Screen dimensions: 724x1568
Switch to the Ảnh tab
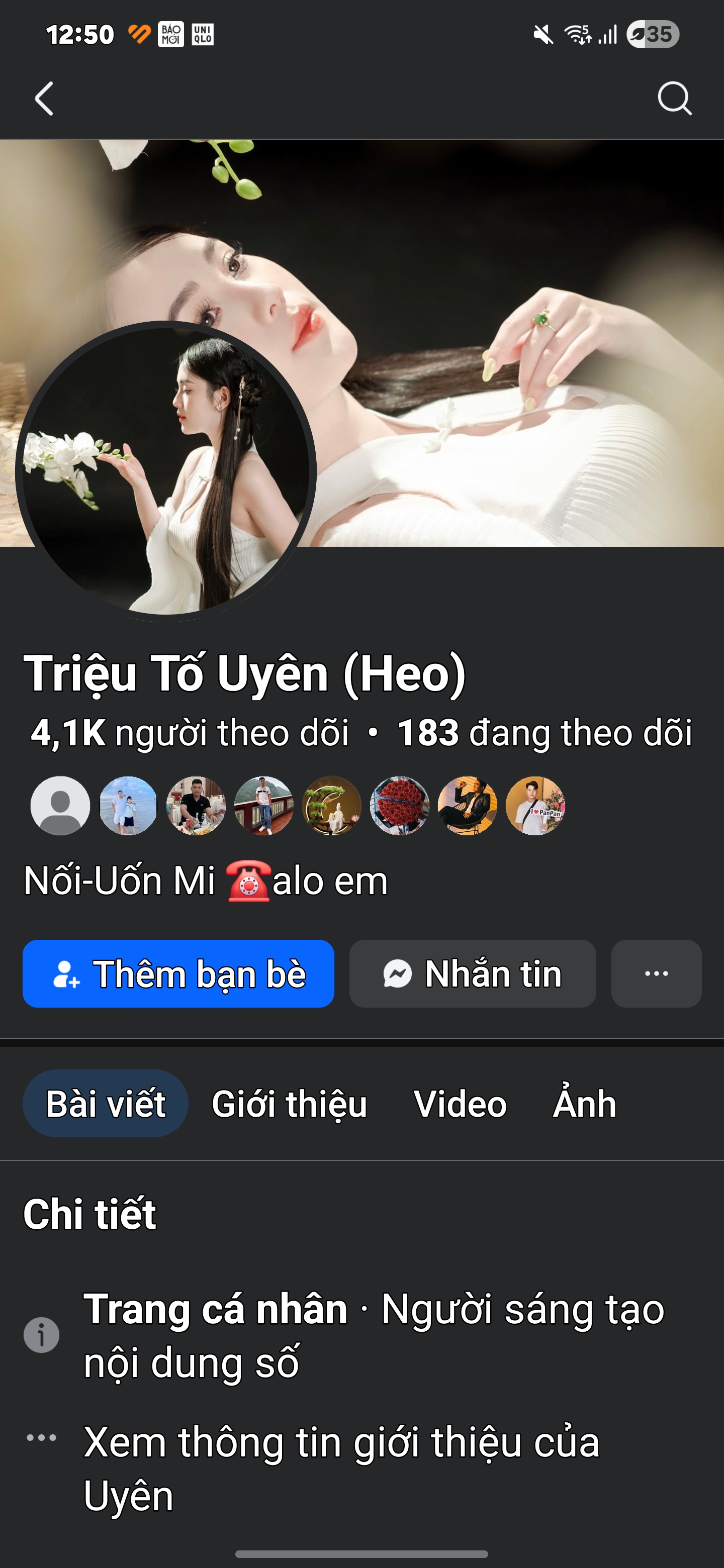coord(584,1104)
